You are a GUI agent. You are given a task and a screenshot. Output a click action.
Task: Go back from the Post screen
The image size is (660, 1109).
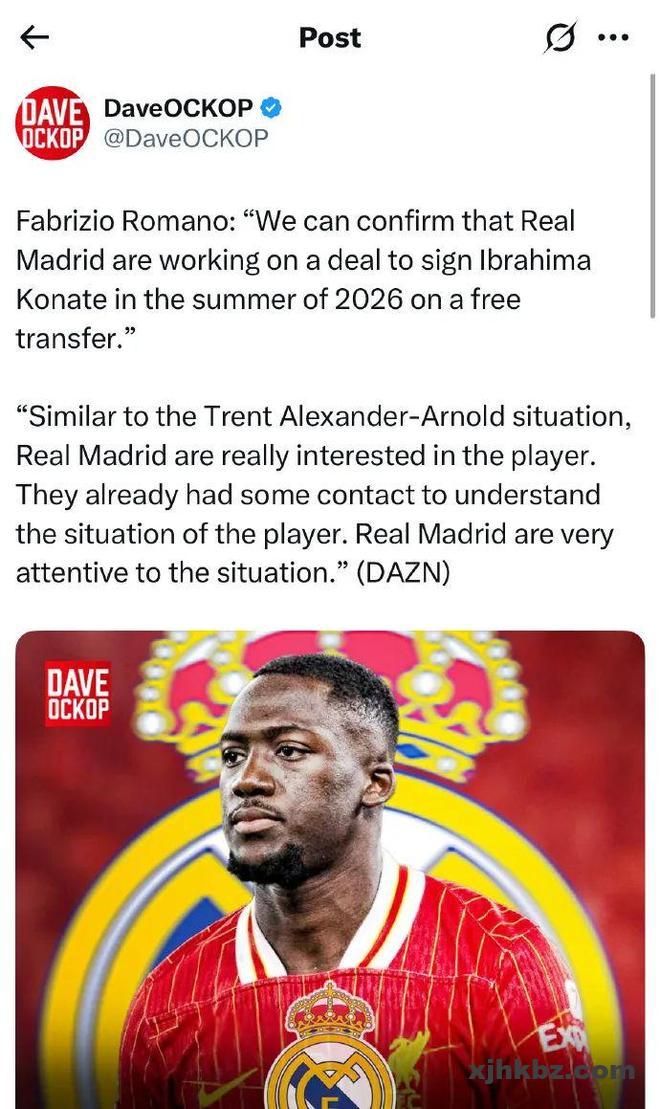(35, 38)
